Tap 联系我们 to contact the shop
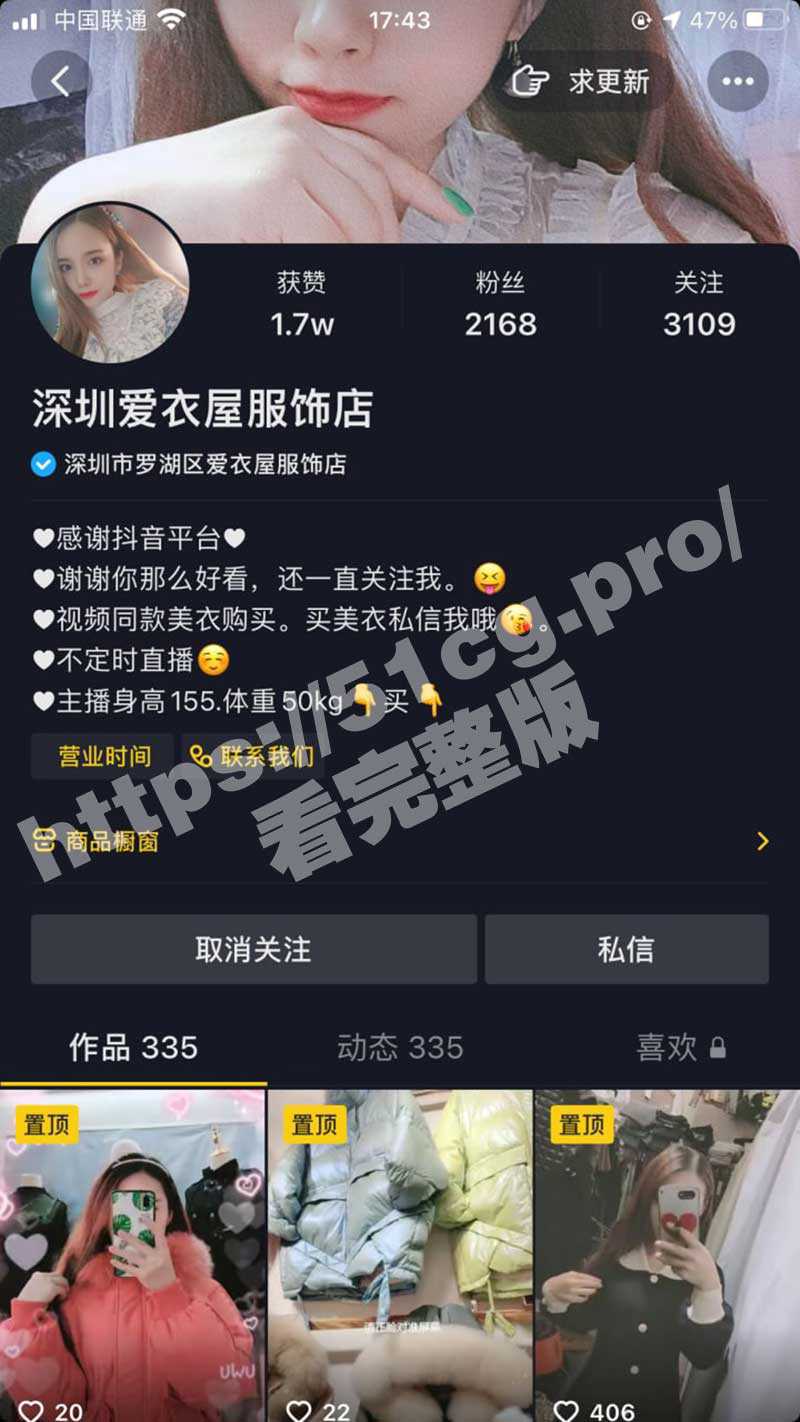 [x=252, y=756]
